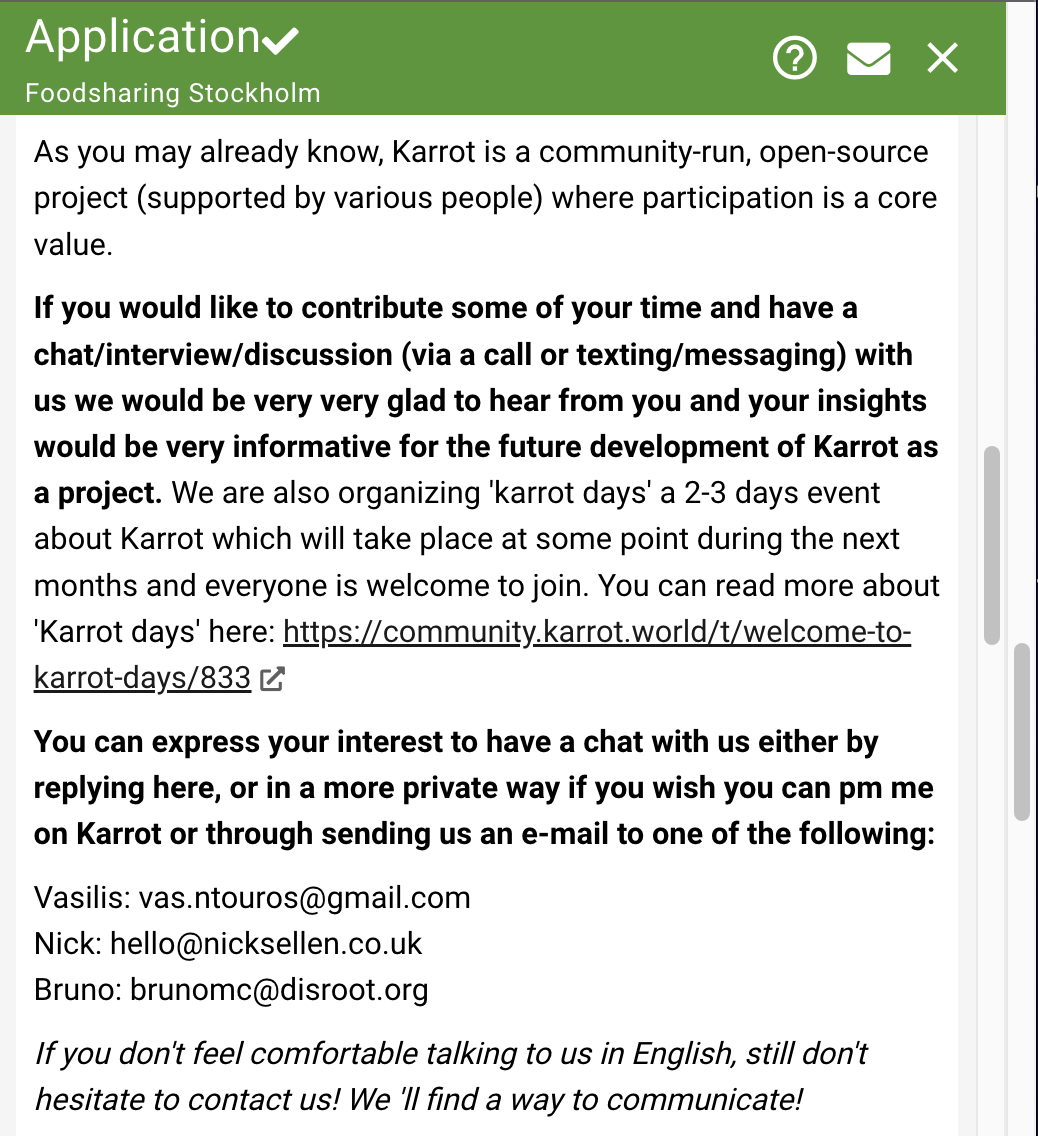Close the Application panel
This screenshot has height=1136, width=1038.
(x=942, y=59)
